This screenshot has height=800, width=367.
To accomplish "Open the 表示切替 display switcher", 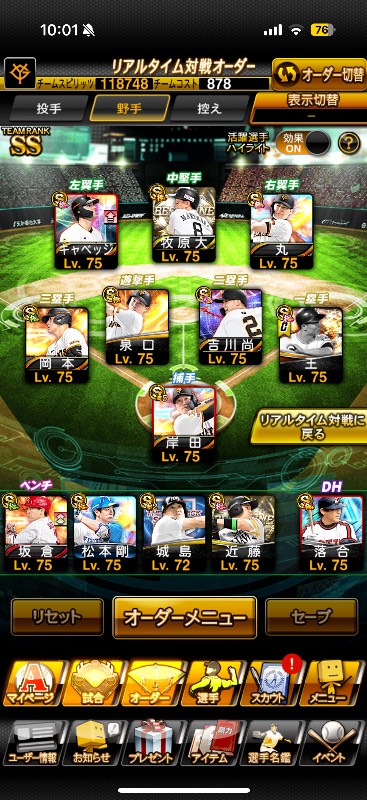I will [x=309, y=107].
